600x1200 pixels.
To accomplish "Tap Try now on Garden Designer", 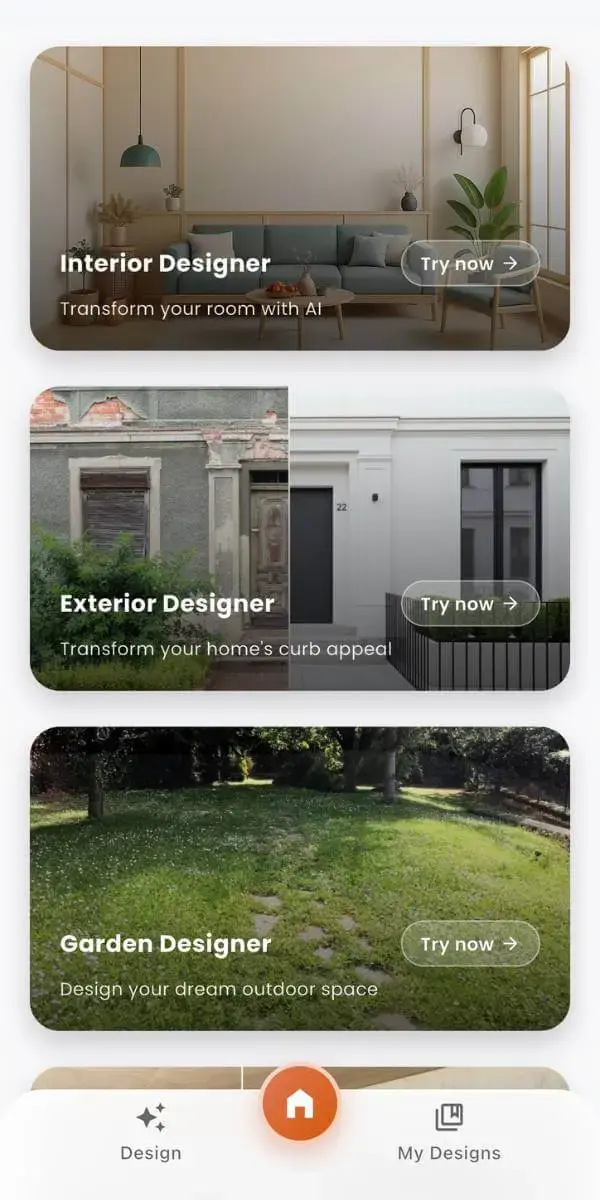I will coord(470,944).
